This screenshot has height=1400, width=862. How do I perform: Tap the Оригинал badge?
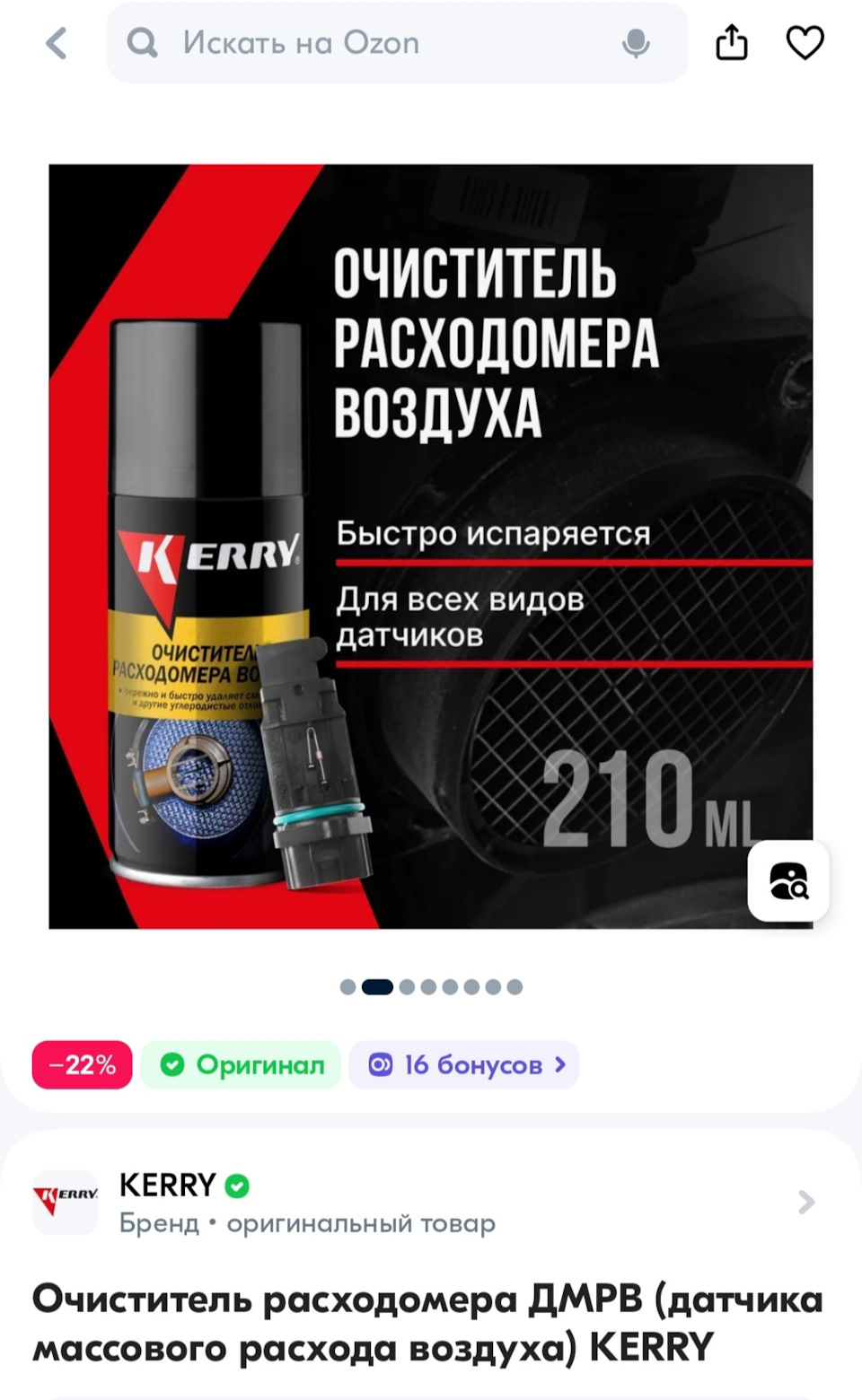pyautogui.click(x=241, y=1064)
